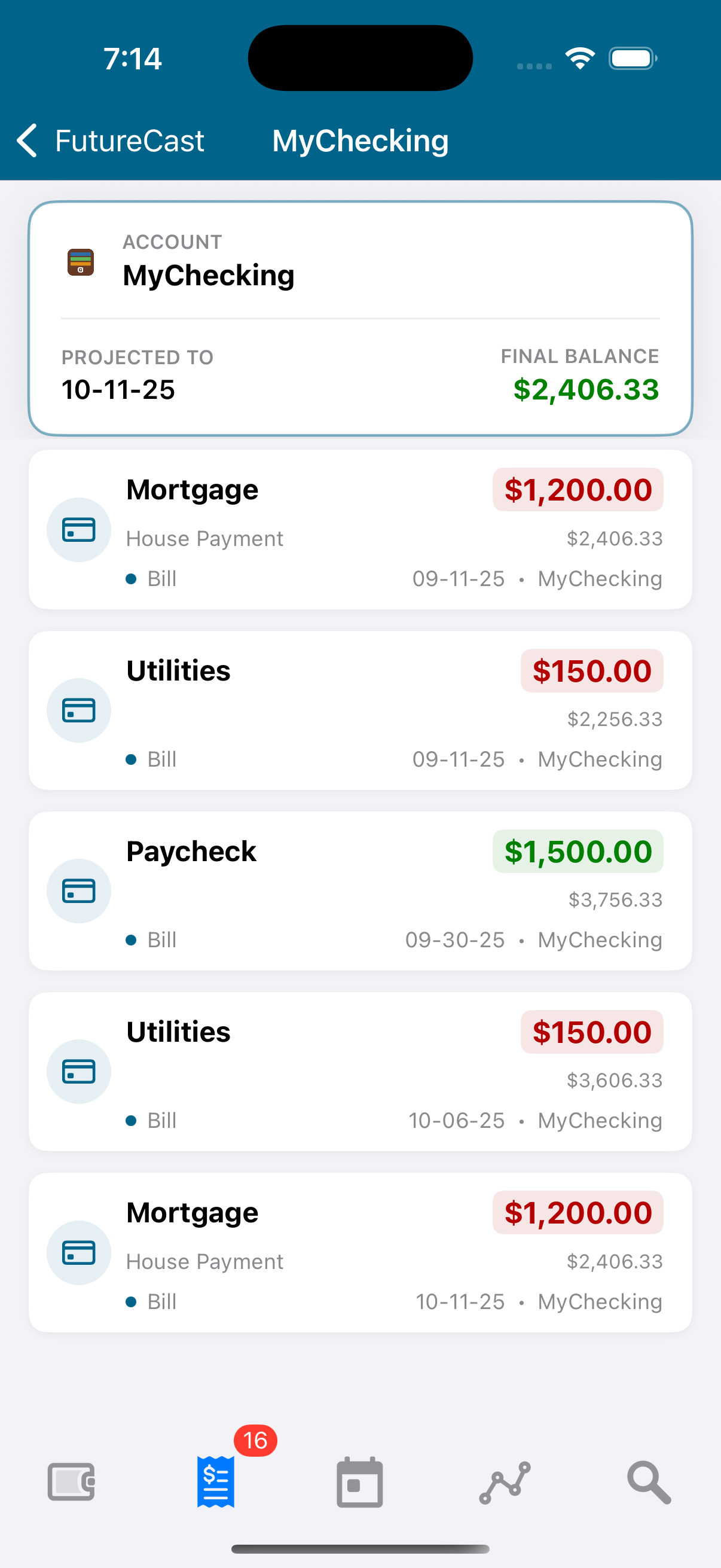Open the MyChecking account summary card
Image resolution: width=721 pixels, height=1568 pixels.
coord(360,318)
